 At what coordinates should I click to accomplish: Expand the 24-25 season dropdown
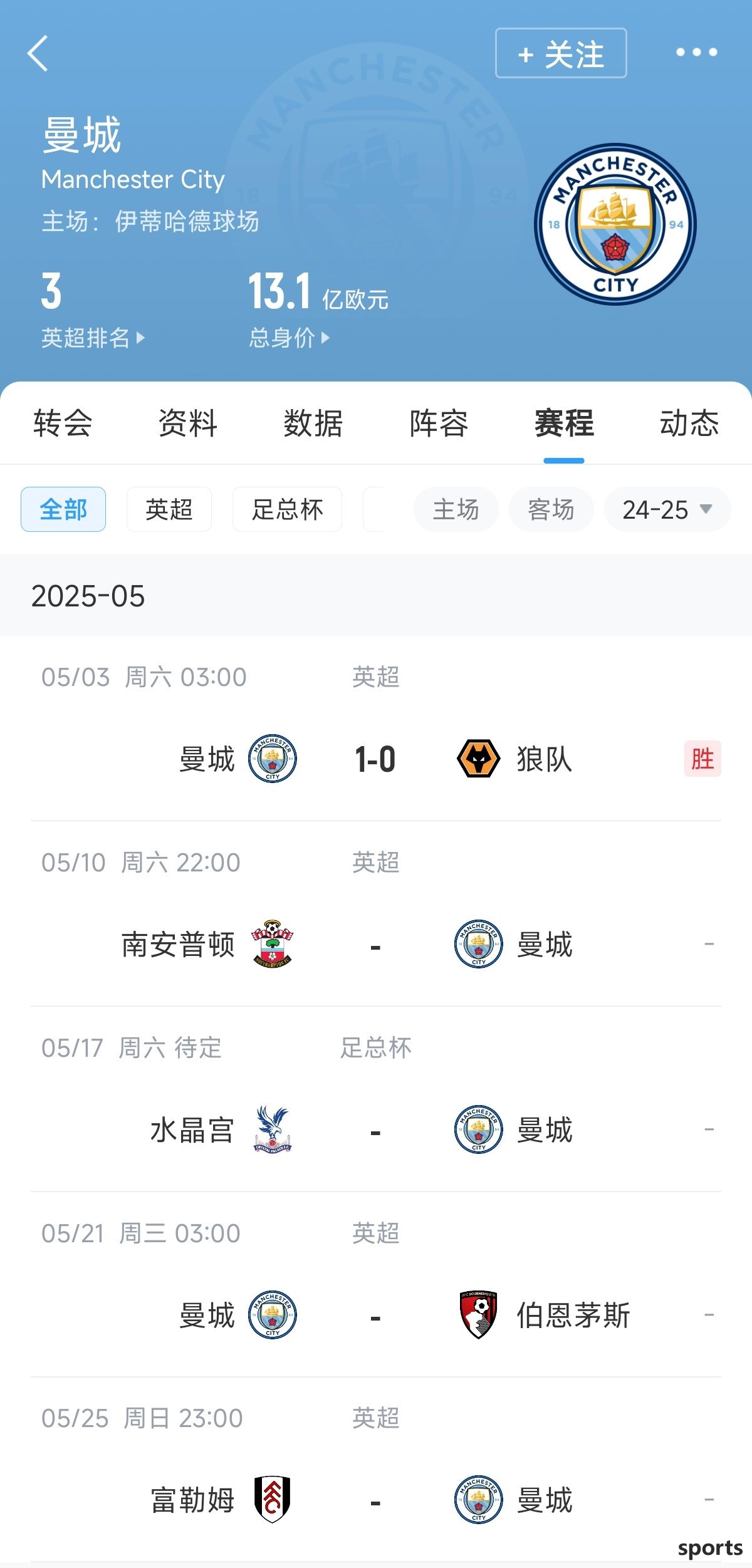click(x=667, y=509)
